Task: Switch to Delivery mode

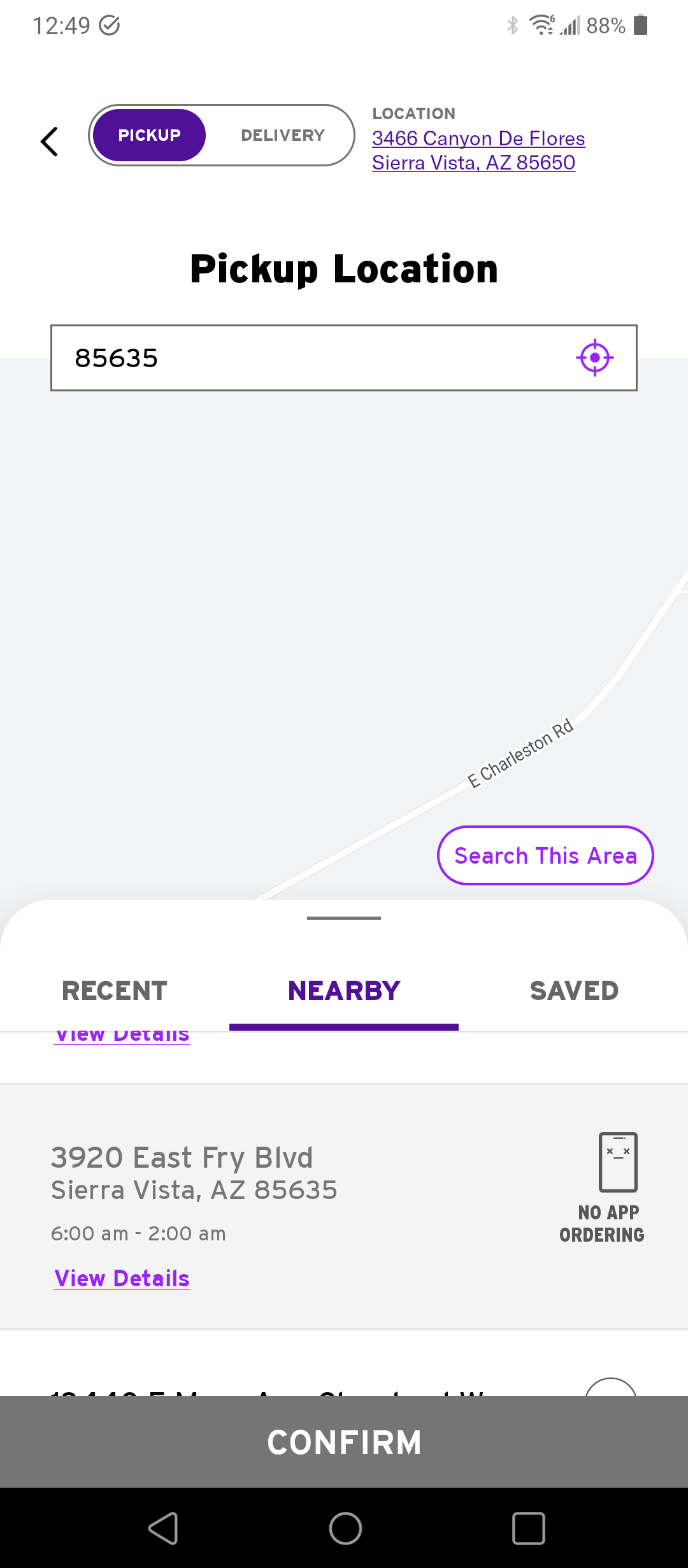Action: pyautogui.click(x=283, y=135)
